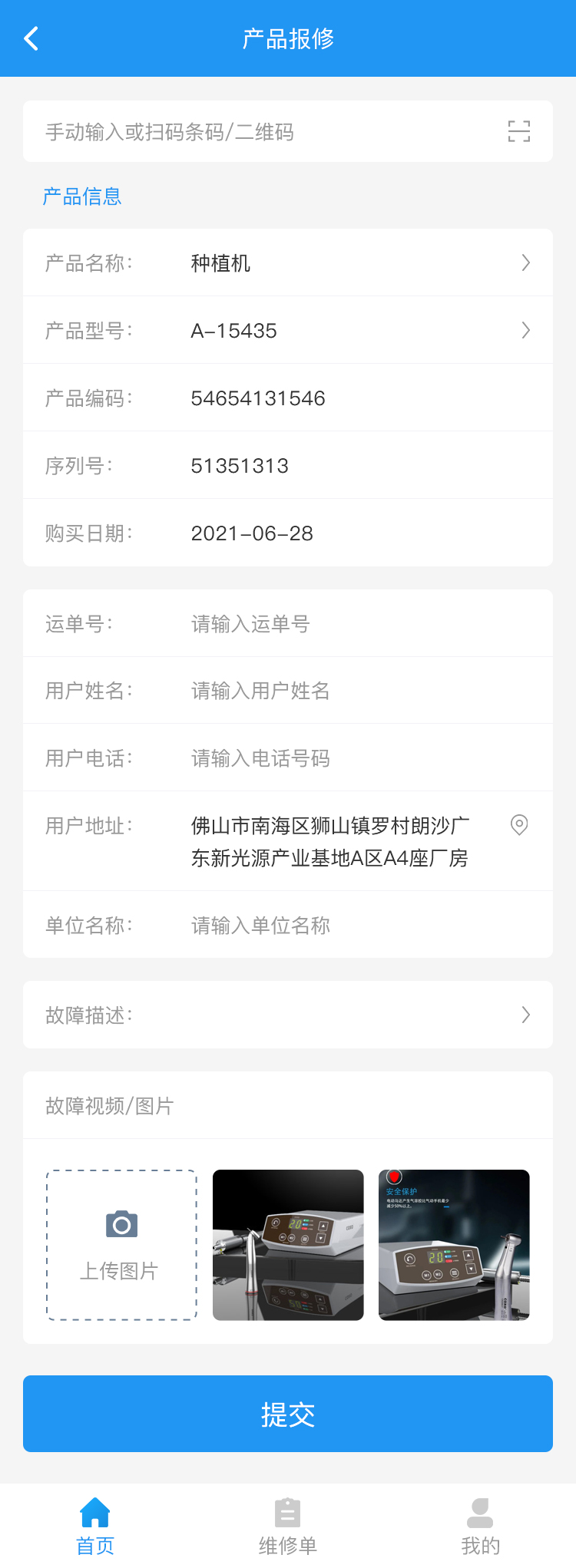This screenshot has height=1568, width=576.
Task: Tap the 上传图片 upload box
Action: pyautogui.click(x=121, y=1245)
